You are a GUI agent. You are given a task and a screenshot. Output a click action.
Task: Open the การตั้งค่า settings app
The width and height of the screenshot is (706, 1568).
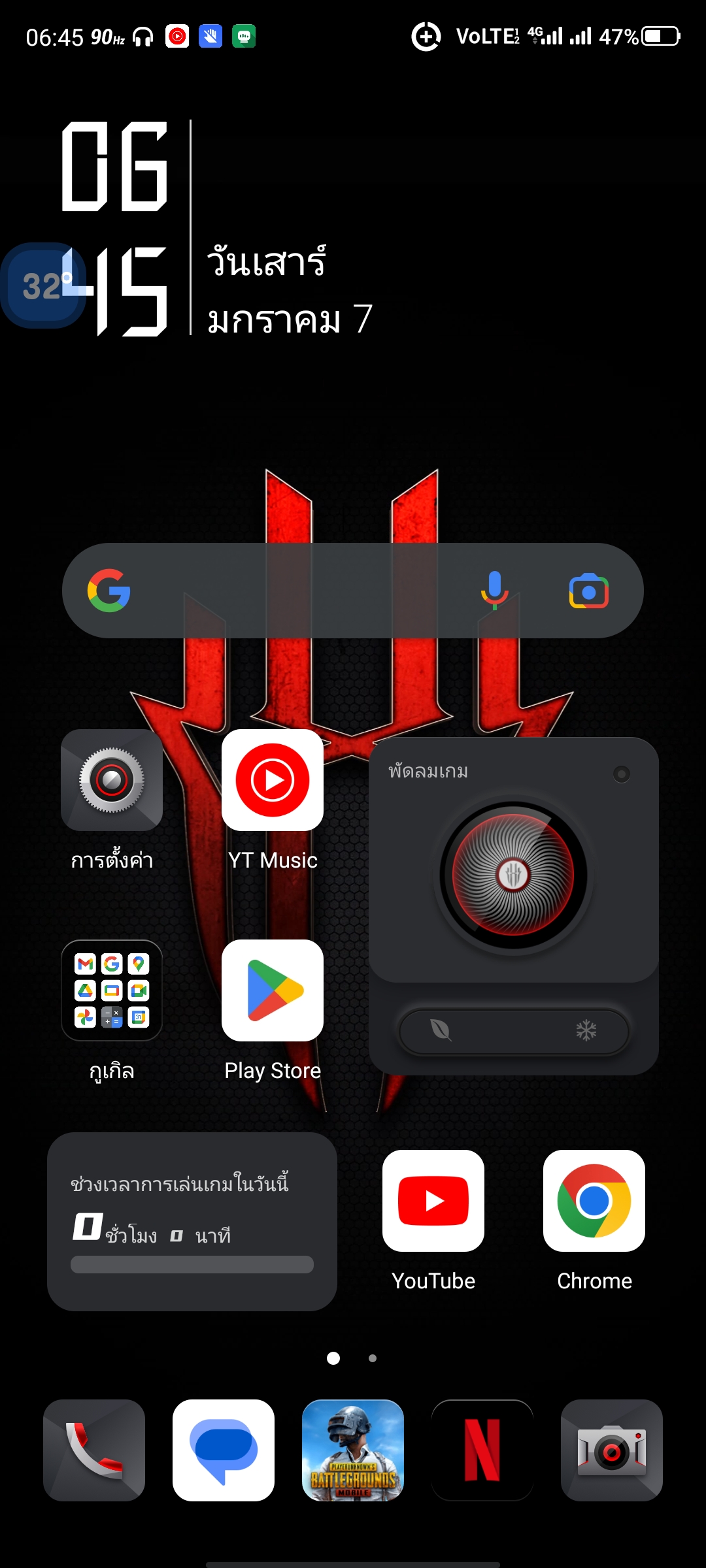[x=112, y=780]
